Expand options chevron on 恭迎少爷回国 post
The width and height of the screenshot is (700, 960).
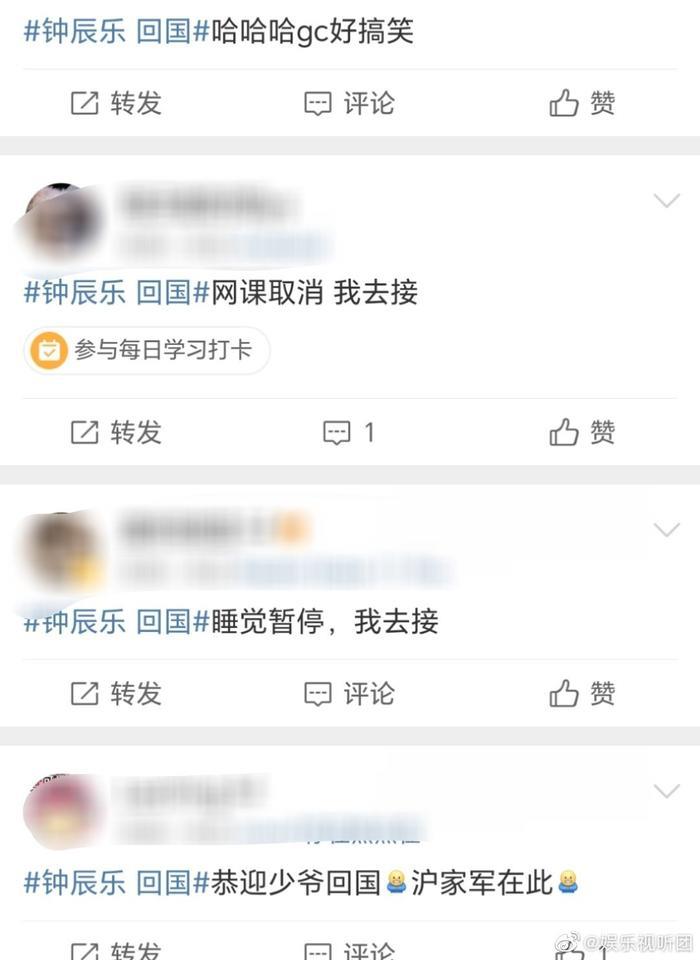[x=666, y=791]
